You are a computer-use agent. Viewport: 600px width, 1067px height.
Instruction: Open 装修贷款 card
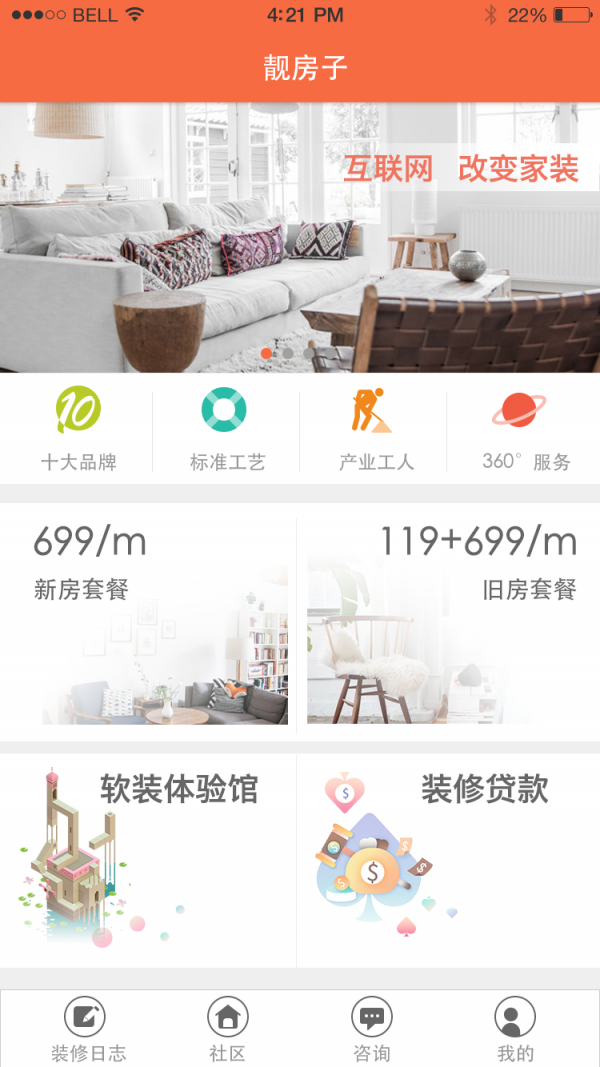point(448,860)
